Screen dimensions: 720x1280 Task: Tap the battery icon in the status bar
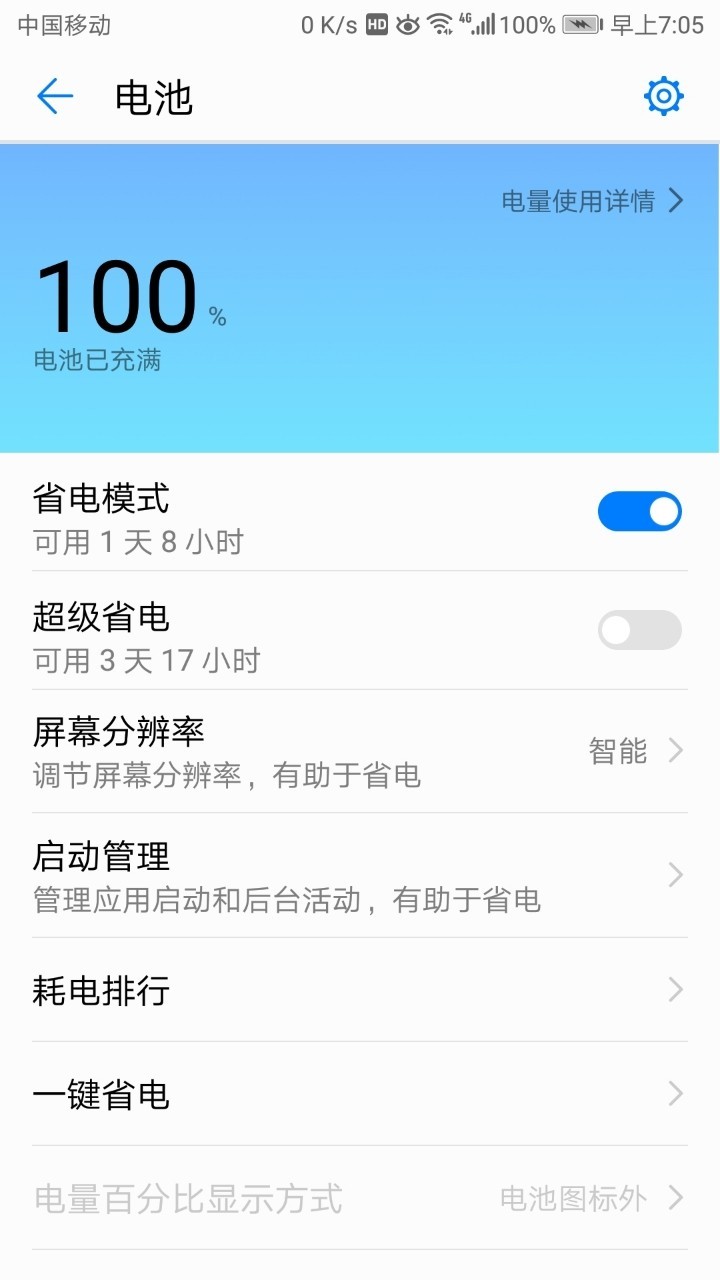point(580,24)
